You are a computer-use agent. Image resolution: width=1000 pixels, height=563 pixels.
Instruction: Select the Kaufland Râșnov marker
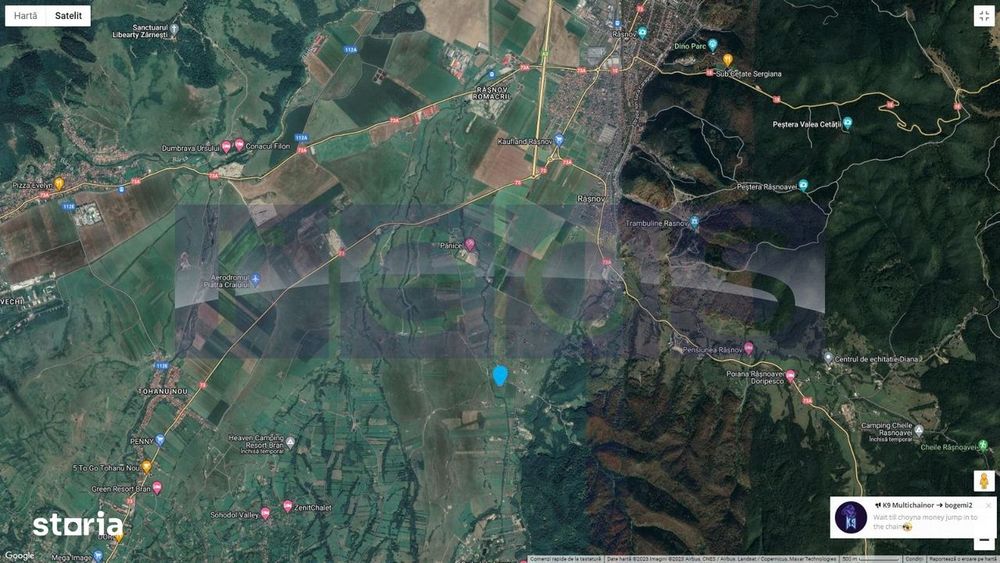pos(559,140)
